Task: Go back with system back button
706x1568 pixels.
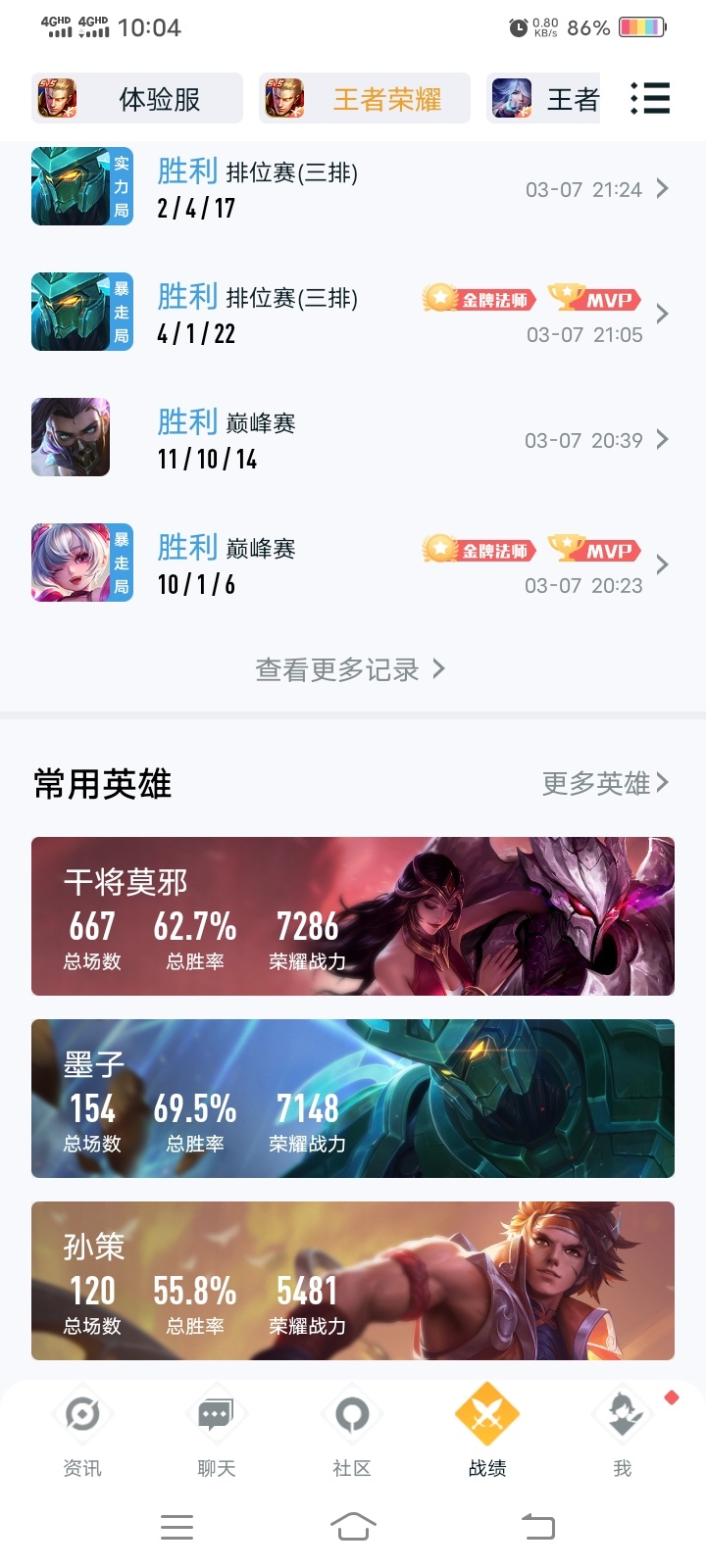Action: [537, 1526]
